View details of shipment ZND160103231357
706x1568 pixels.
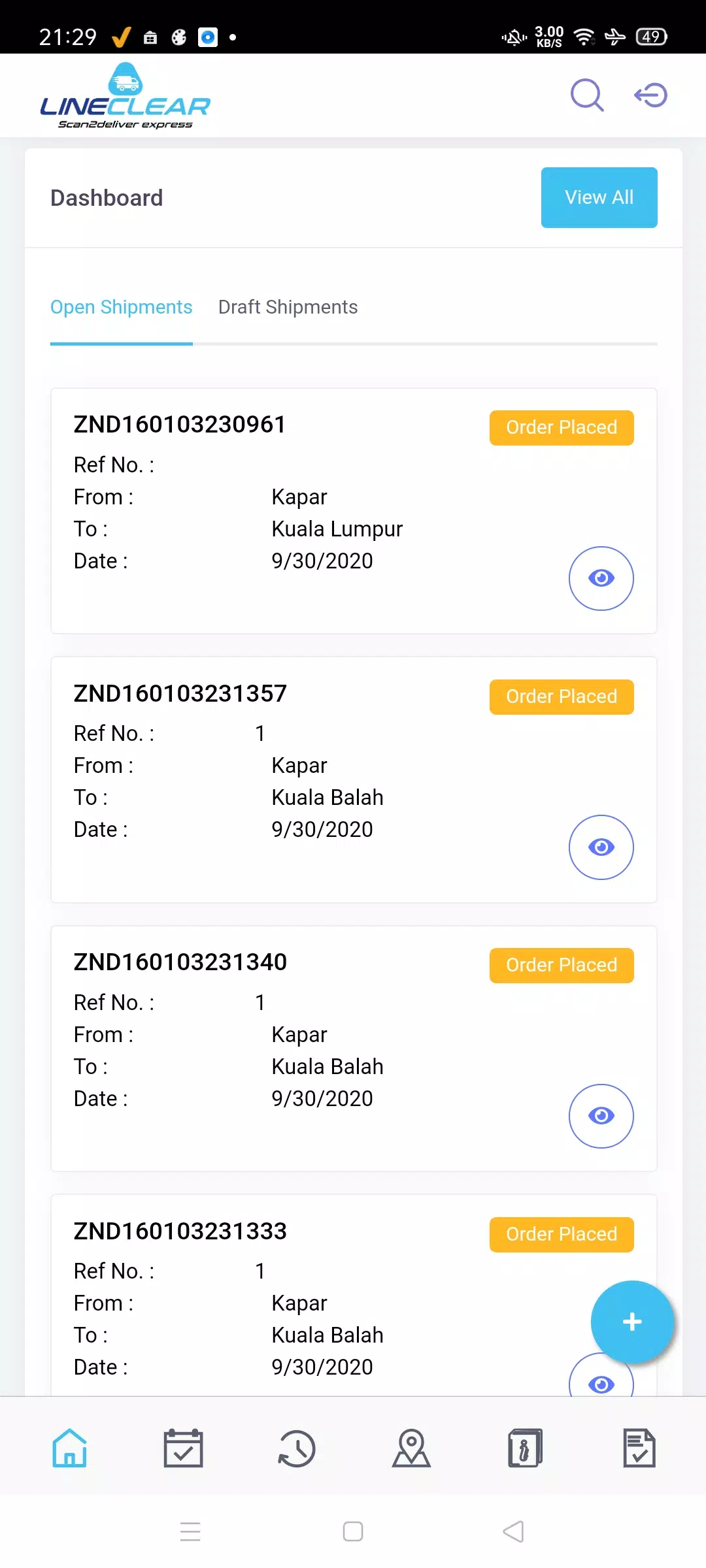pyautogui.click(x=601, y=847)
